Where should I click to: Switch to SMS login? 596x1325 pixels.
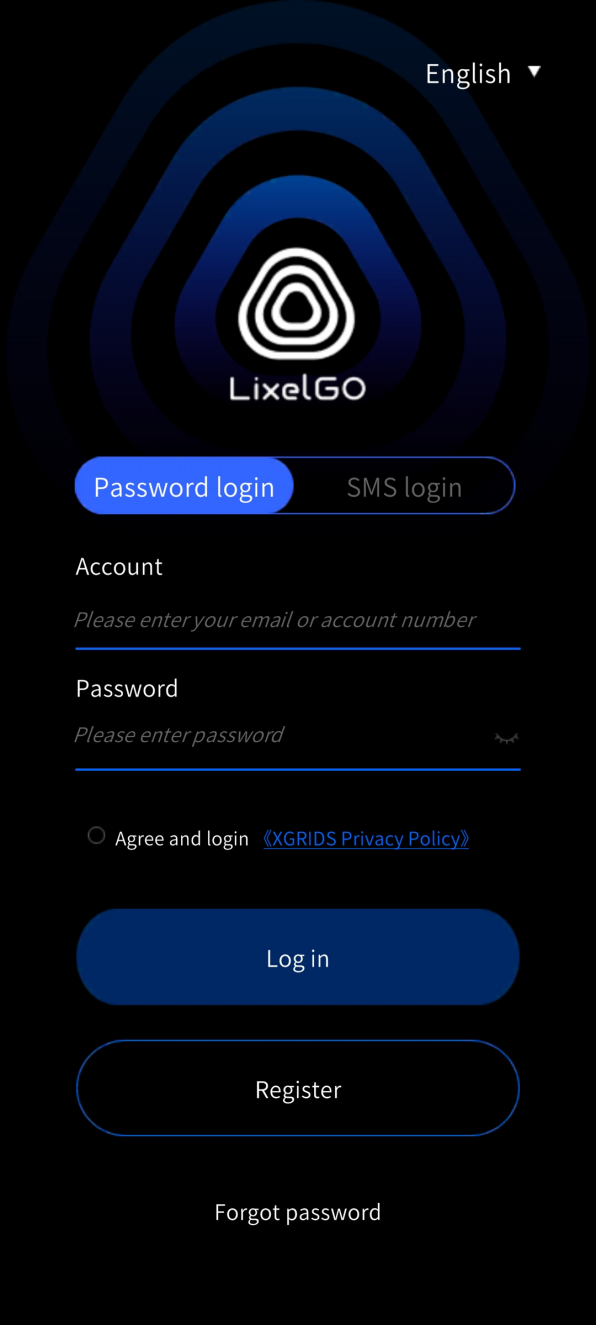point(404,486)
